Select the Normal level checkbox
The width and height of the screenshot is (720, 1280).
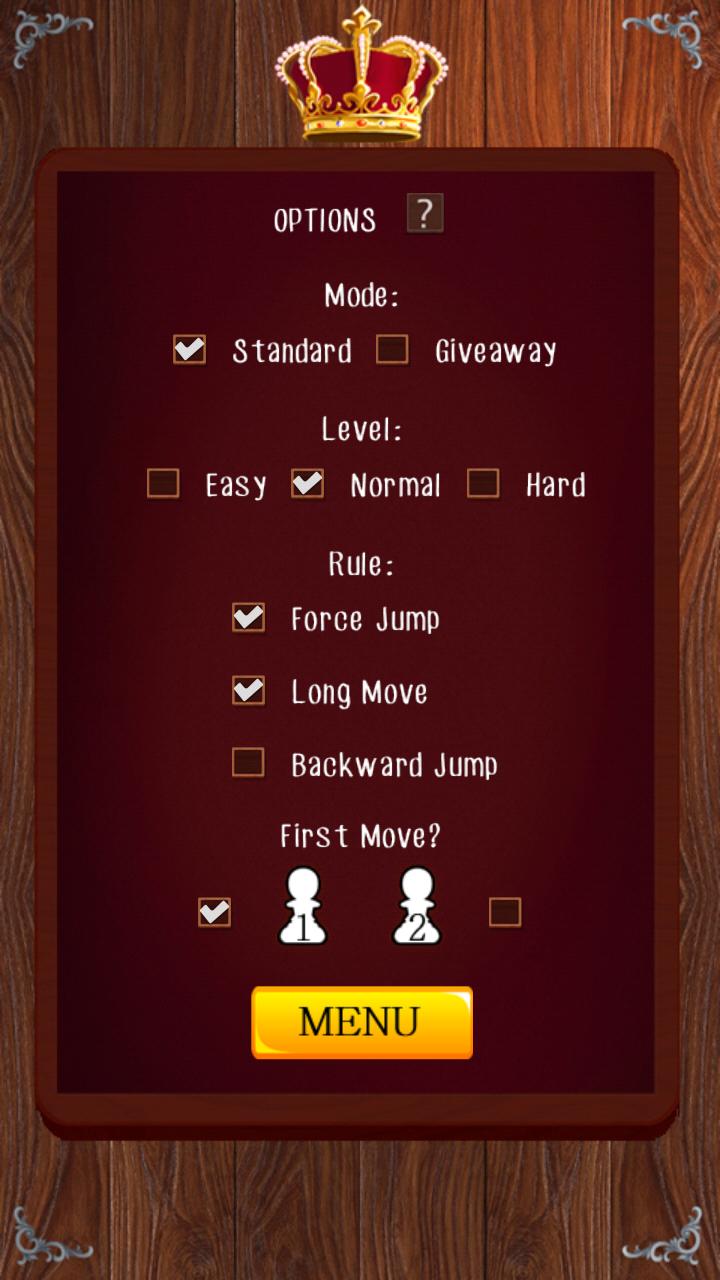click(307, 483)
